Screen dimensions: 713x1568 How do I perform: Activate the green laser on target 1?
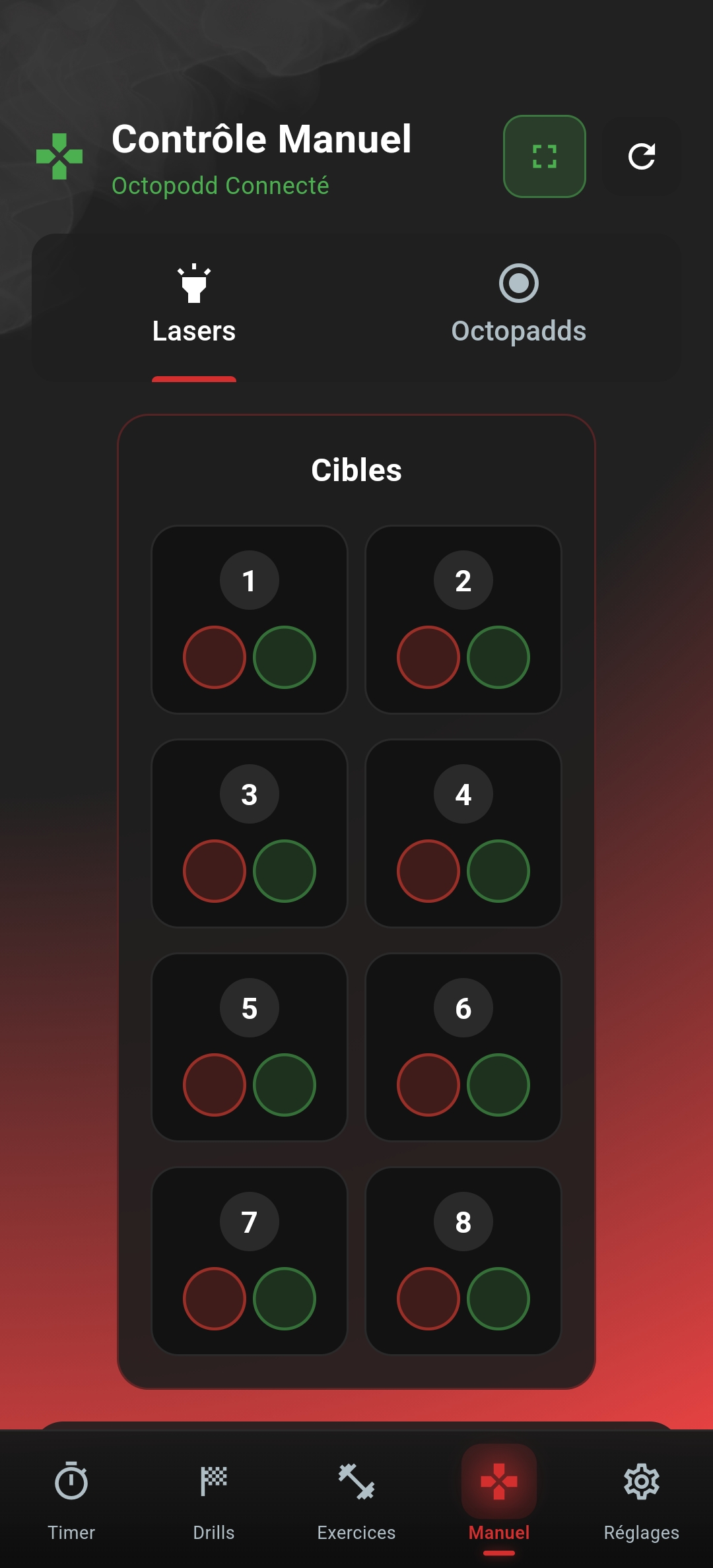click(285, 657)
